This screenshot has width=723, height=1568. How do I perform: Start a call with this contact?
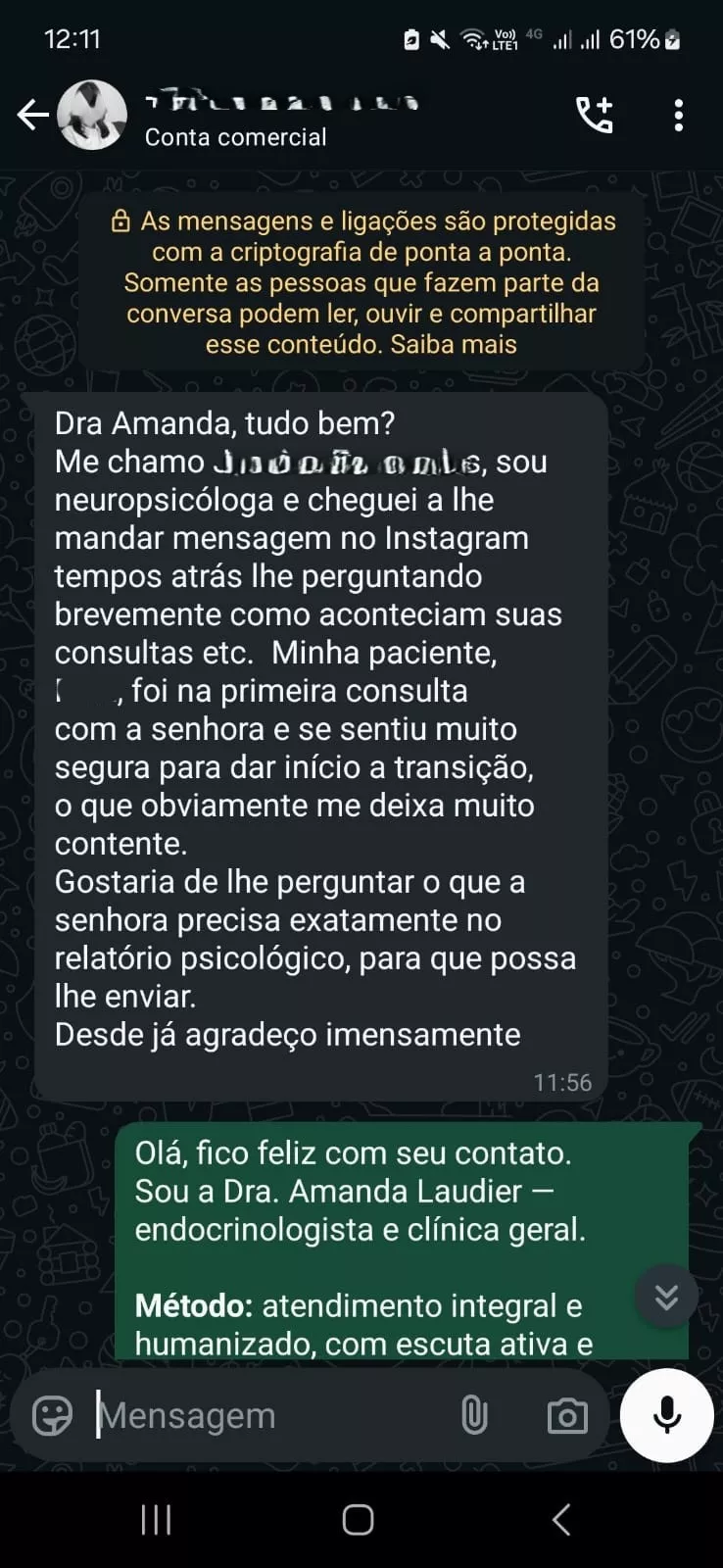594,116
